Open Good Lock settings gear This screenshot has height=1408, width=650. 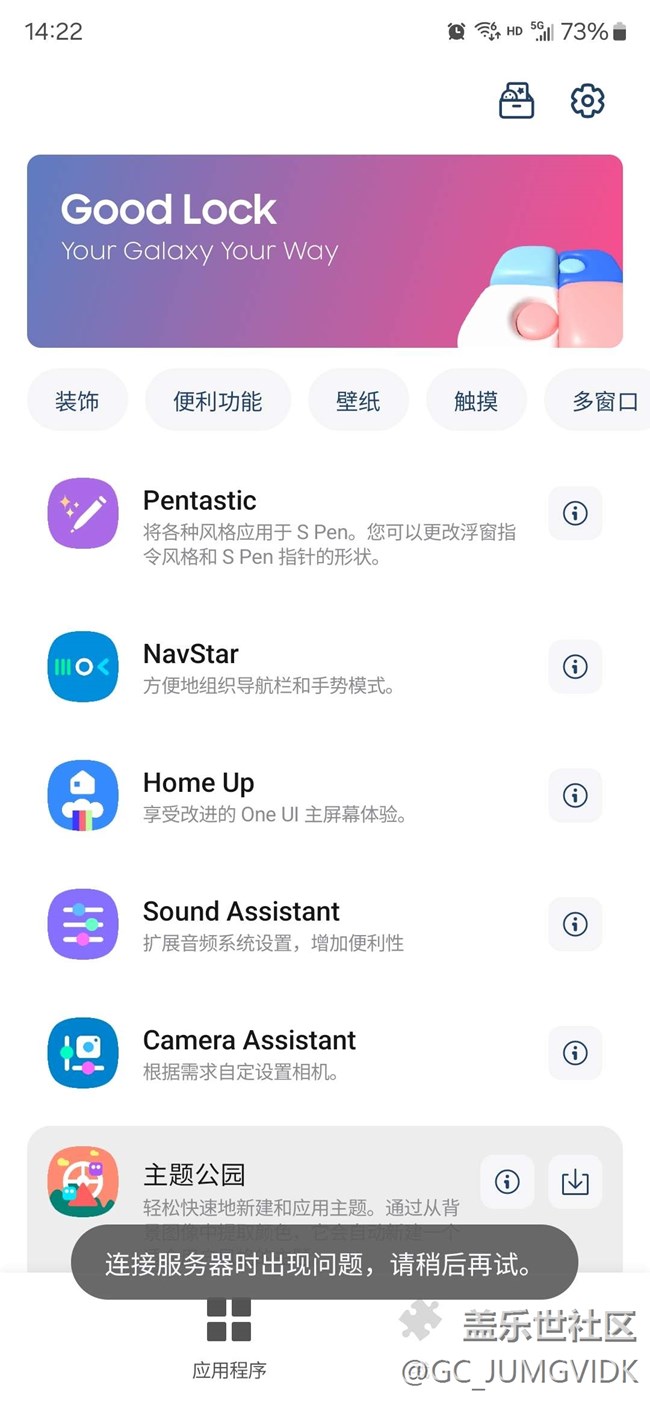(x=587, y=101)
